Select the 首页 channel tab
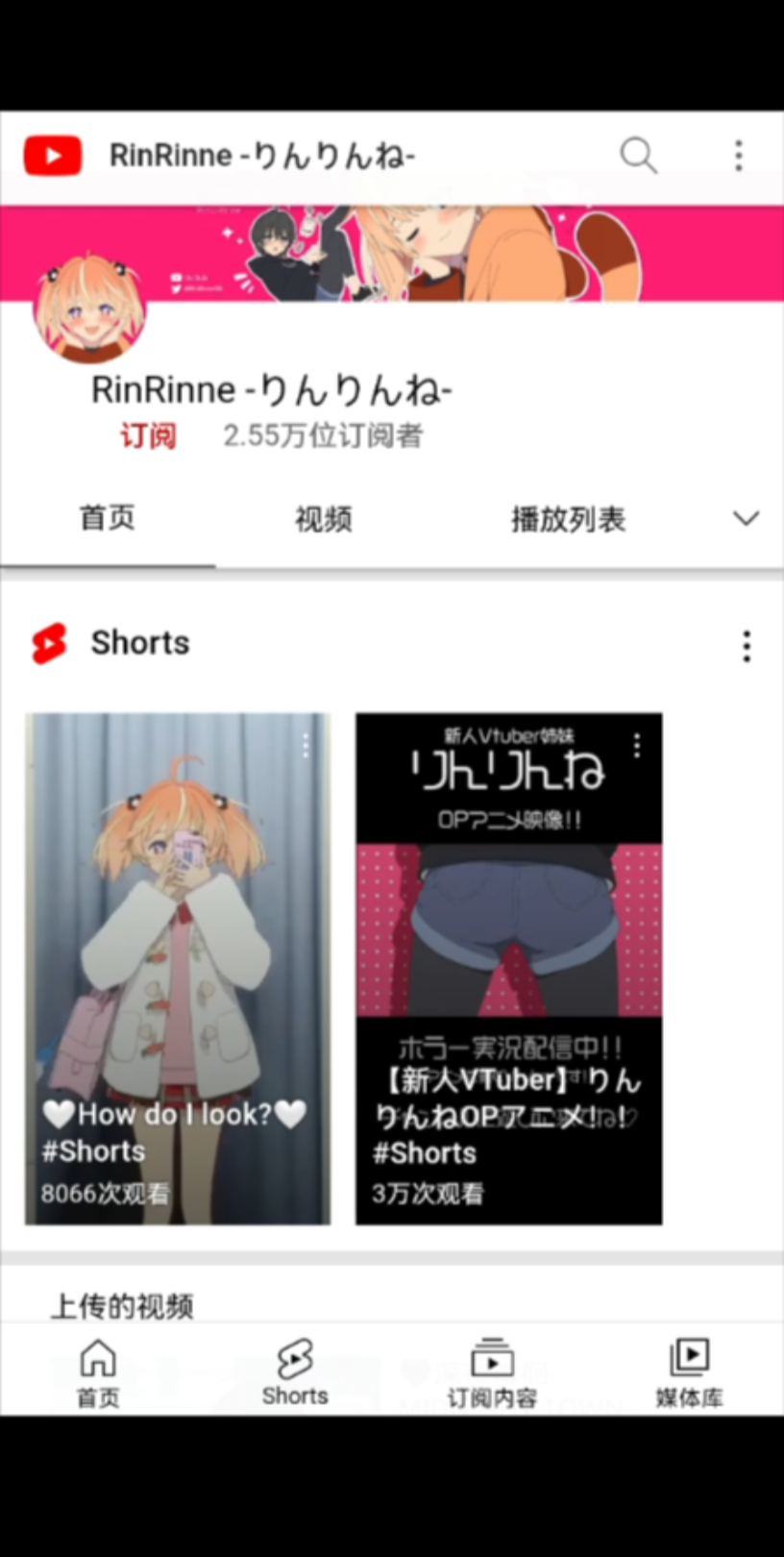Screen dimensions: 784x1557 point(107,519)
